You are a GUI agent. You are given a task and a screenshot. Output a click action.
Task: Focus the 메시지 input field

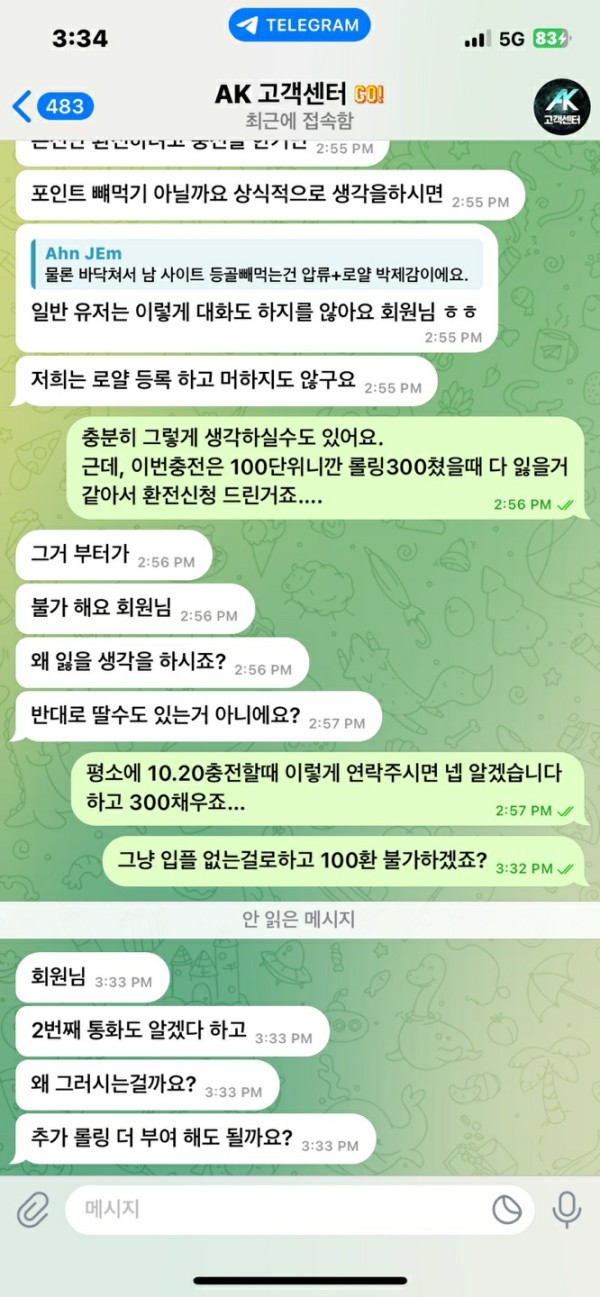coord(280,1210)
